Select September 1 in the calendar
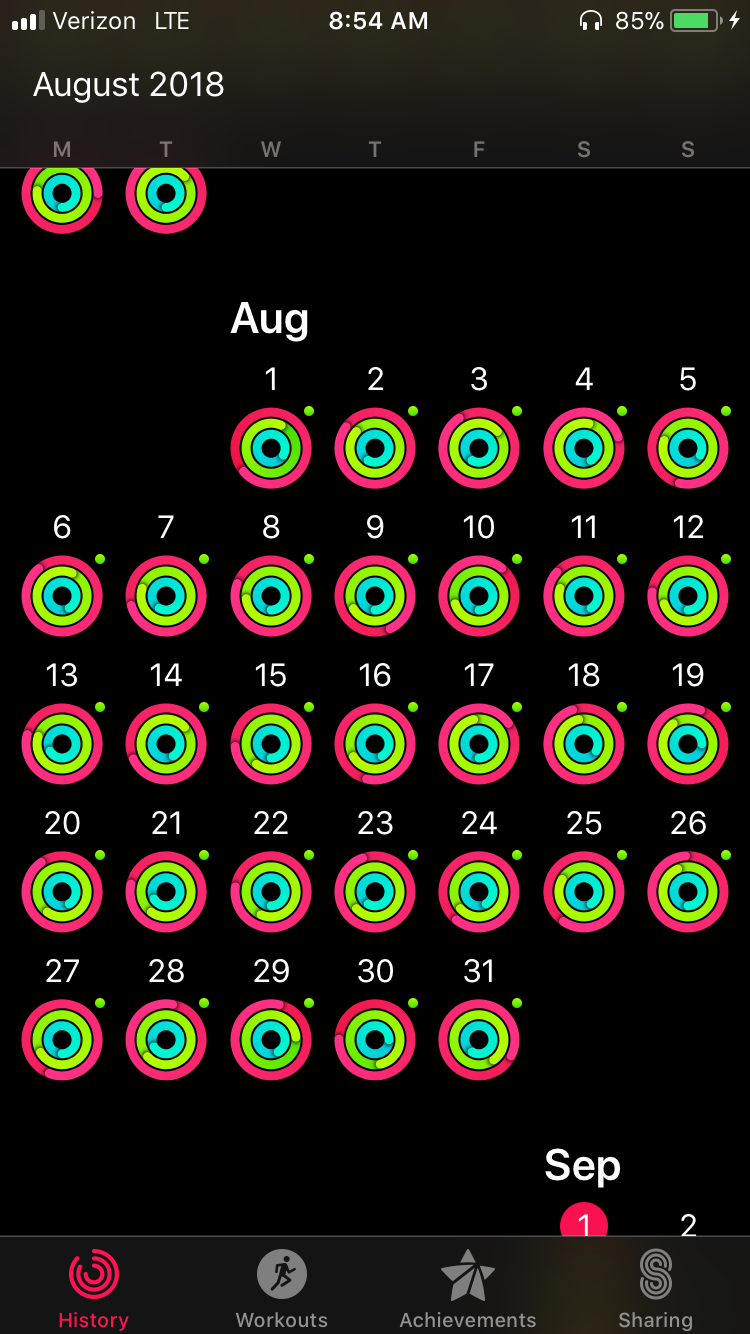Viewport: 750px width, 1334px height. click(x=584, y=1222)
